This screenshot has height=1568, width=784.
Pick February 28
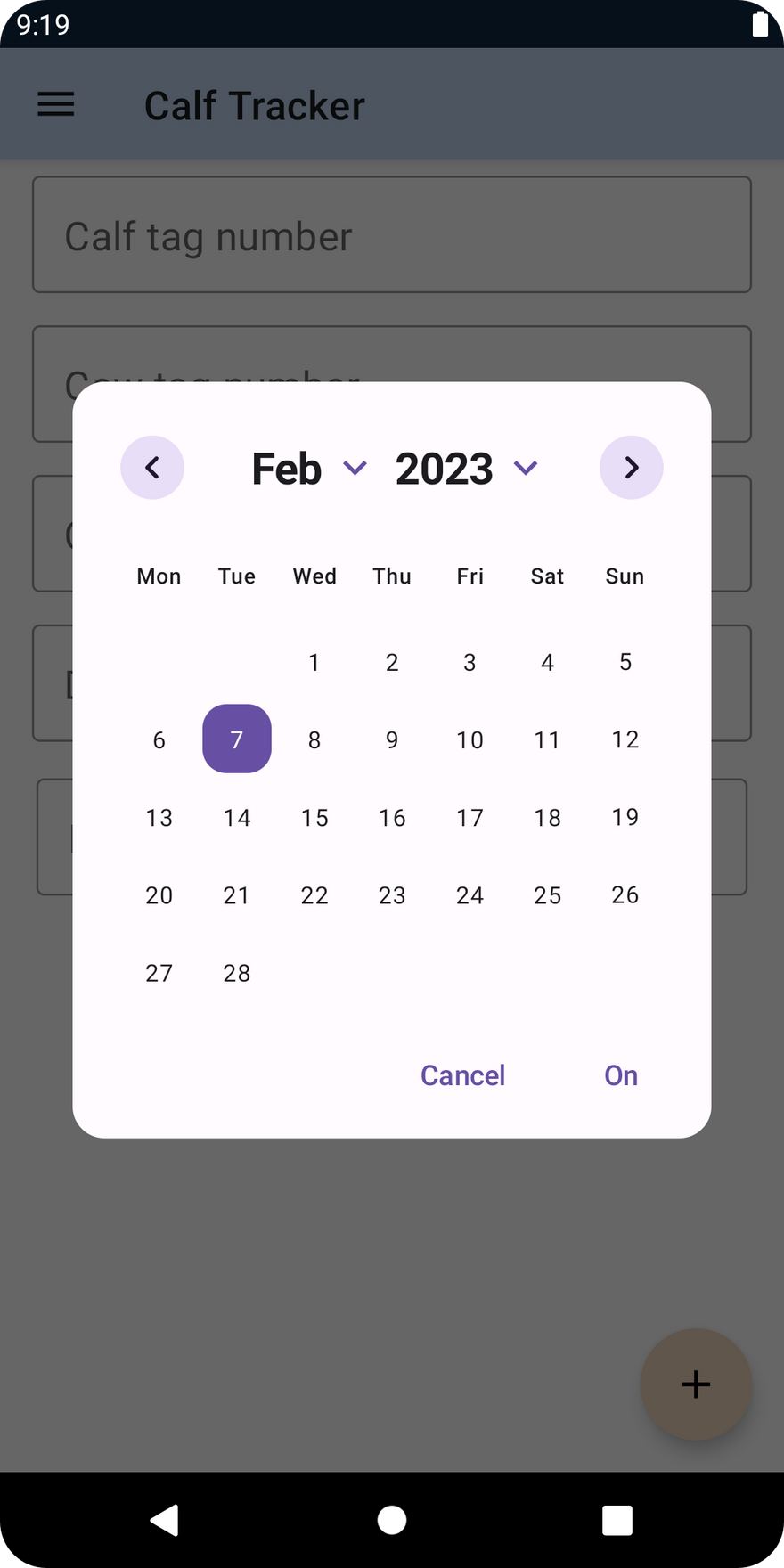pyautogui.click(x=237, y=973)
